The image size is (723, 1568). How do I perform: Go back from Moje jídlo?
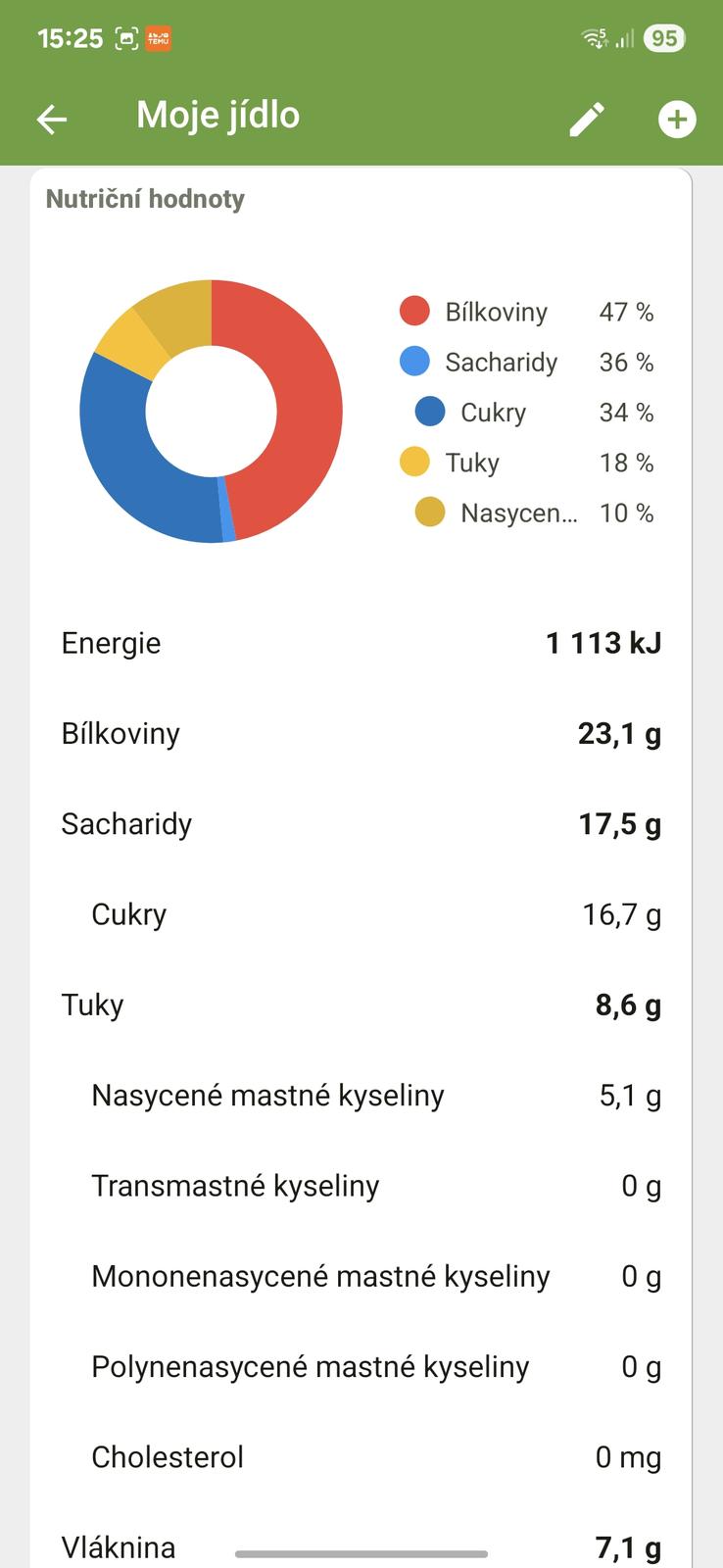coord(52,119)
